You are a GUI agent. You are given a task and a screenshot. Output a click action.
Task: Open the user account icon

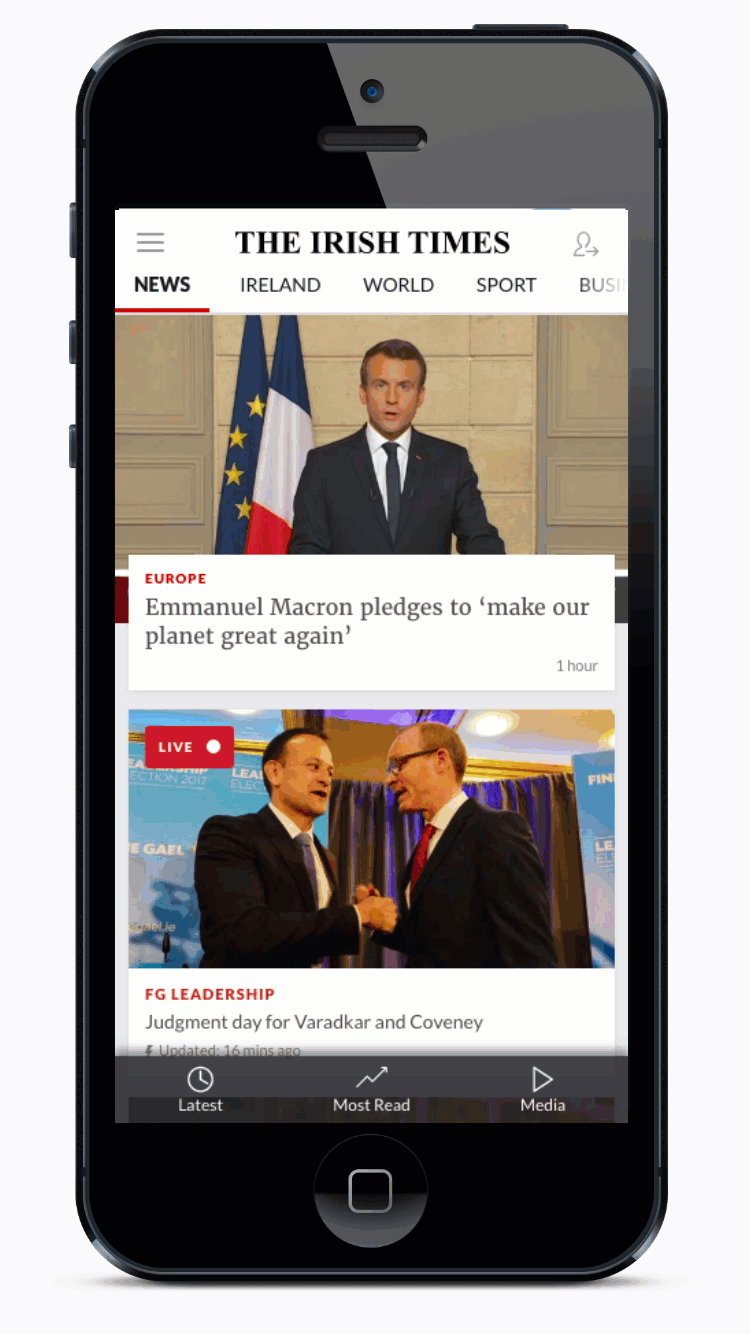[585, 244]
